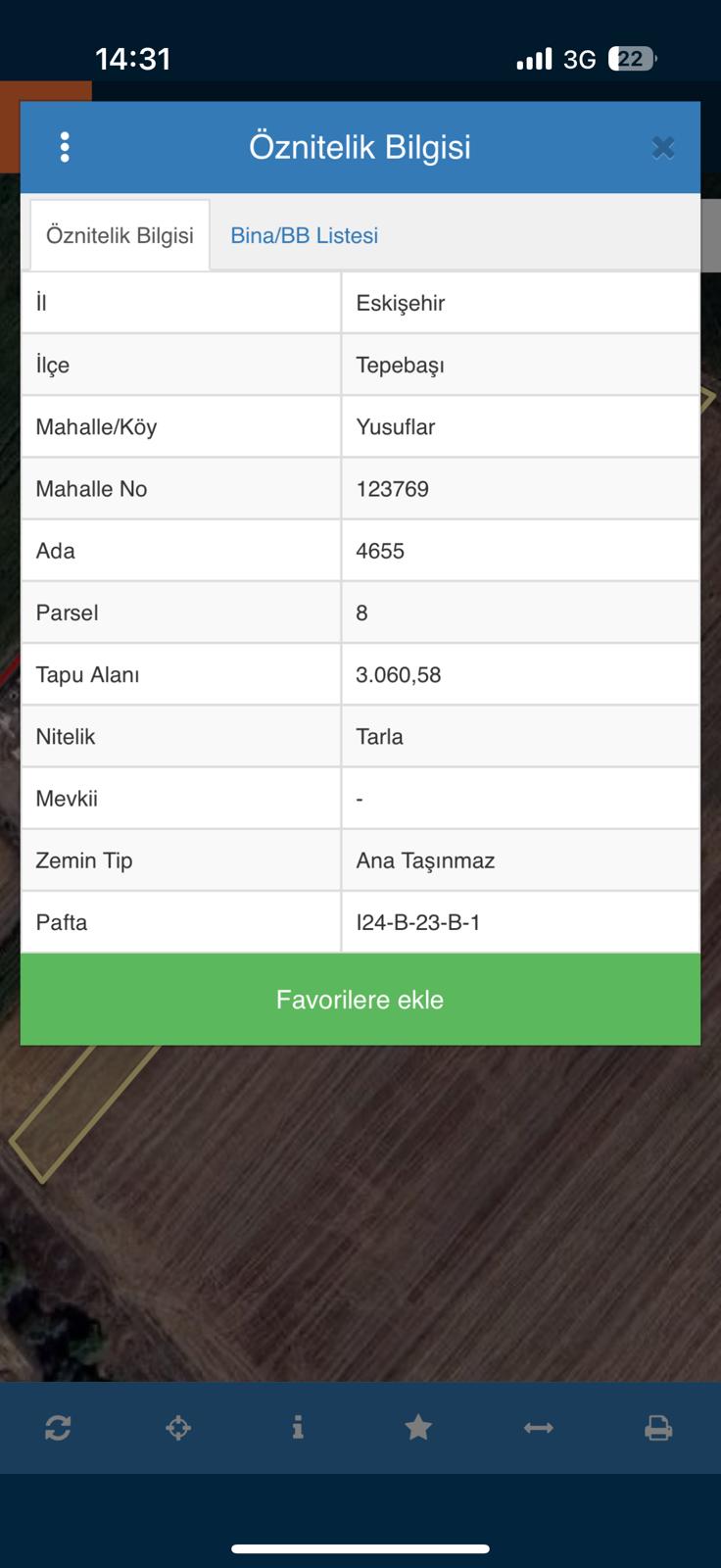Open the three-dot menu in dialog header
This screenshot has height=1568, width=721.
click(65, 147)
